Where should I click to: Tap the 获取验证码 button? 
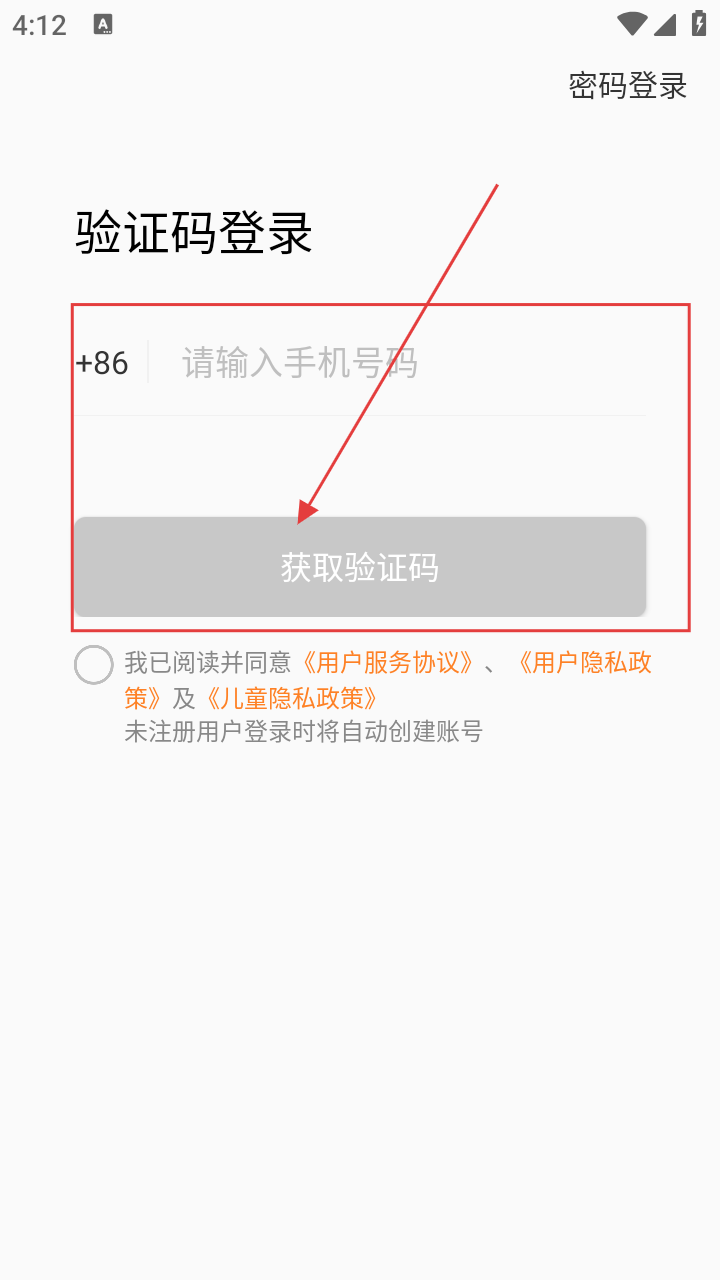tap(360, 567)
